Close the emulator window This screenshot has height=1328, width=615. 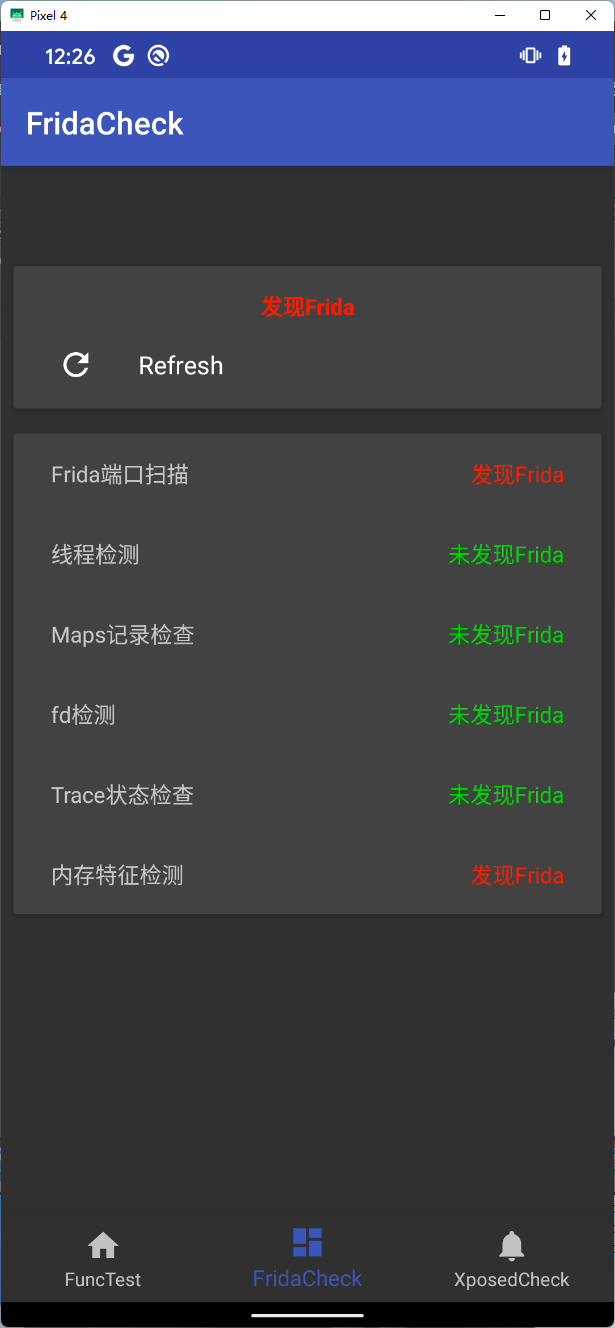(x=591, y=15)
